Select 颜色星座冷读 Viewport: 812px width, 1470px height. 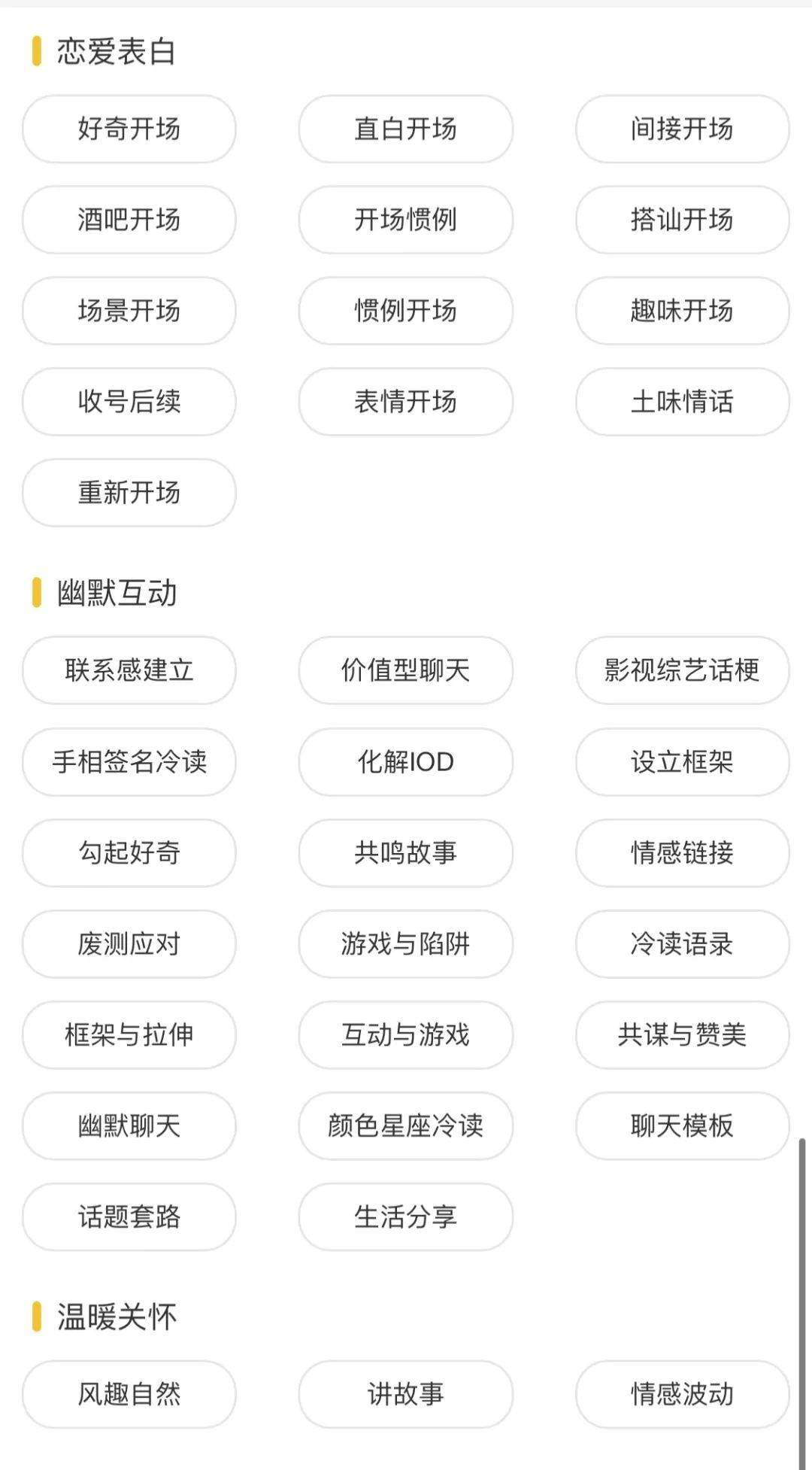tap(406, 1126)
